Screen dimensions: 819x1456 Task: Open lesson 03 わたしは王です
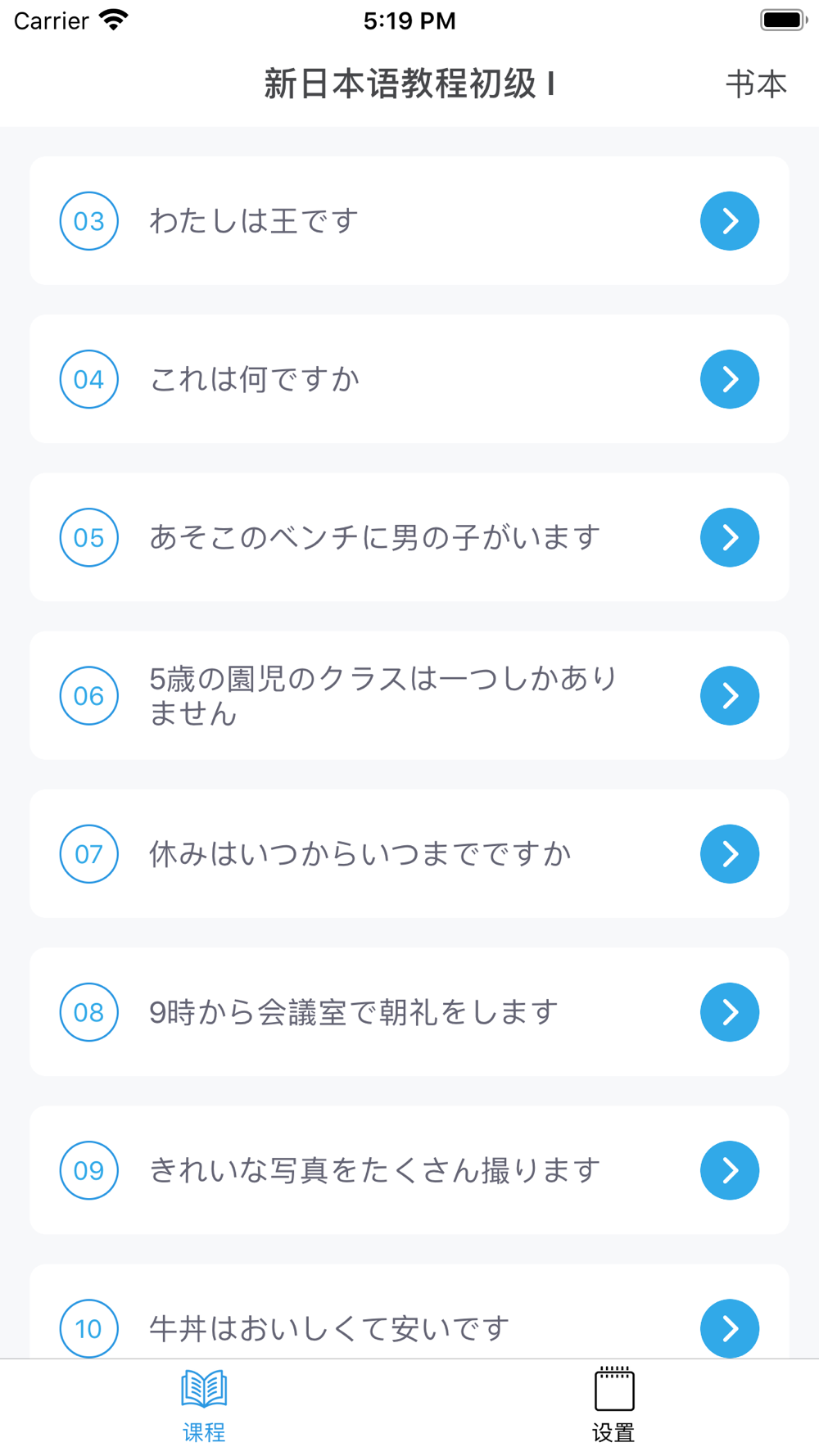409,221
